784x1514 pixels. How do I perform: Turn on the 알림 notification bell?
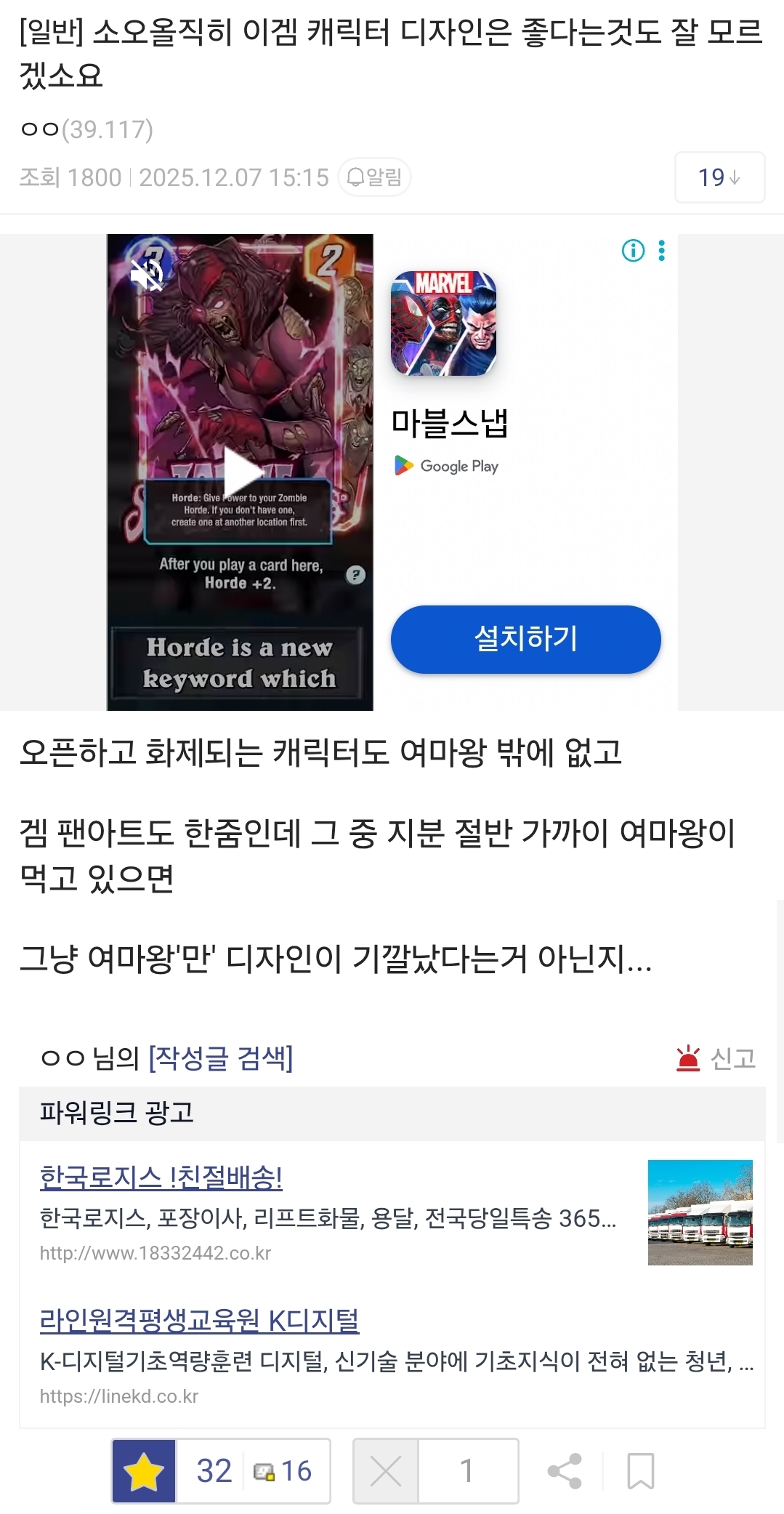pos(374,177)
